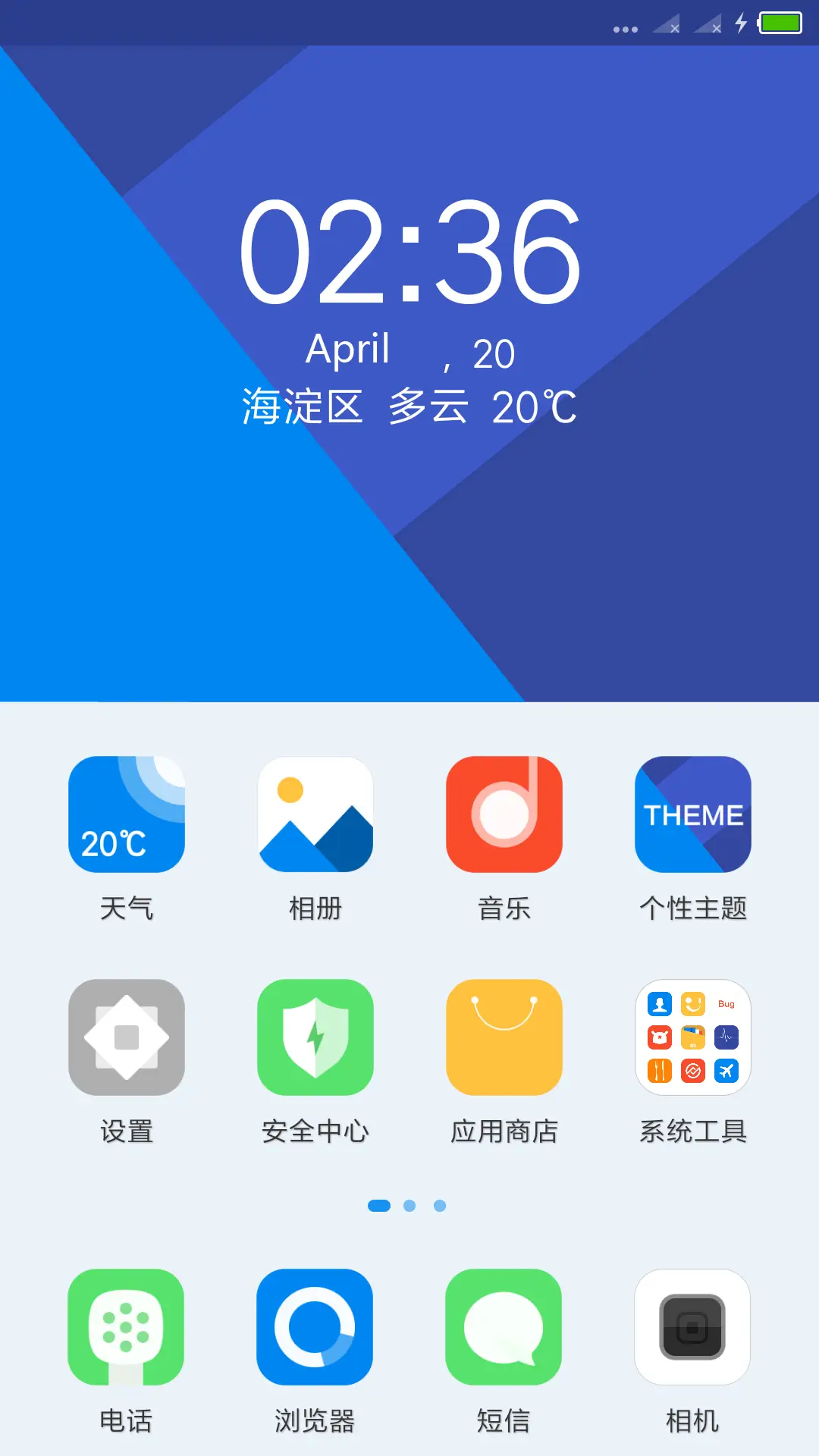Screen dimensions: 819x1456
Task: Open the 浏览器 browser
Action: coord(315,1326)
